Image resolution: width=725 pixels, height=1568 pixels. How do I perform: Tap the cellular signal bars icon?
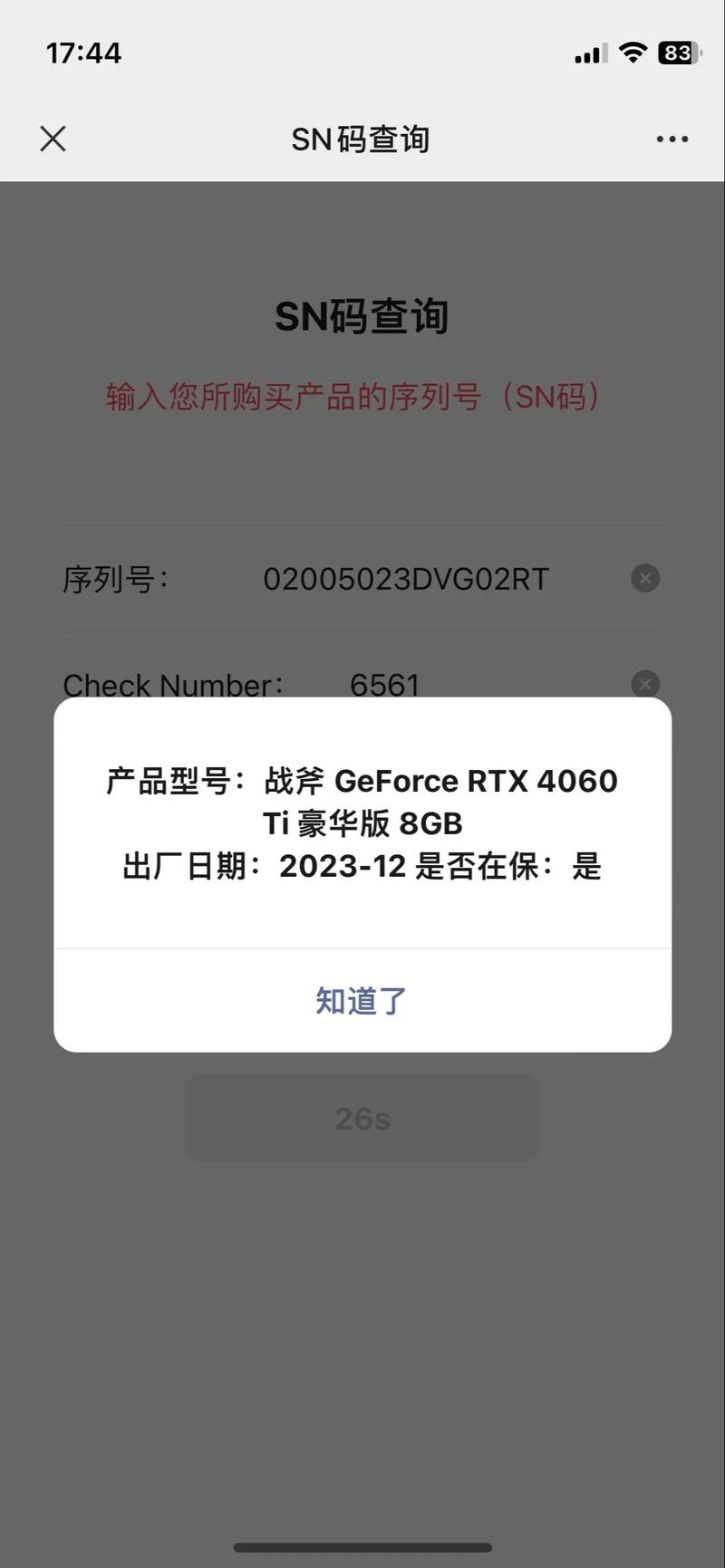(589, 53)
